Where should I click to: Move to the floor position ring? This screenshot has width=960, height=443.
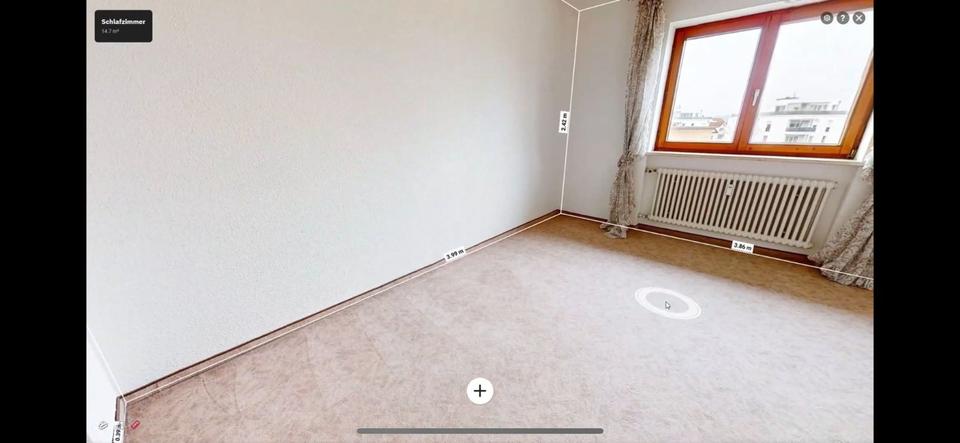[667, 303]
